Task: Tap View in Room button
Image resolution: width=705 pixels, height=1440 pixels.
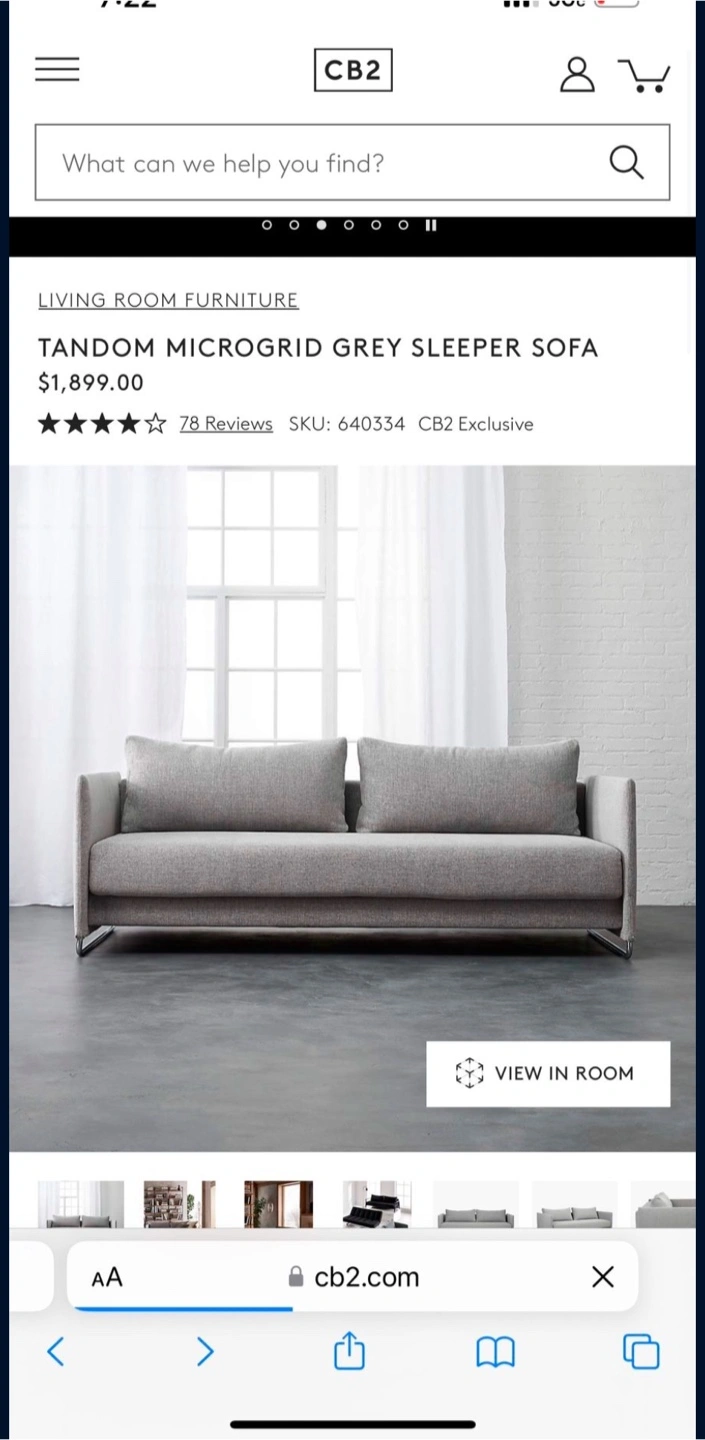Action: point(548,1074)
